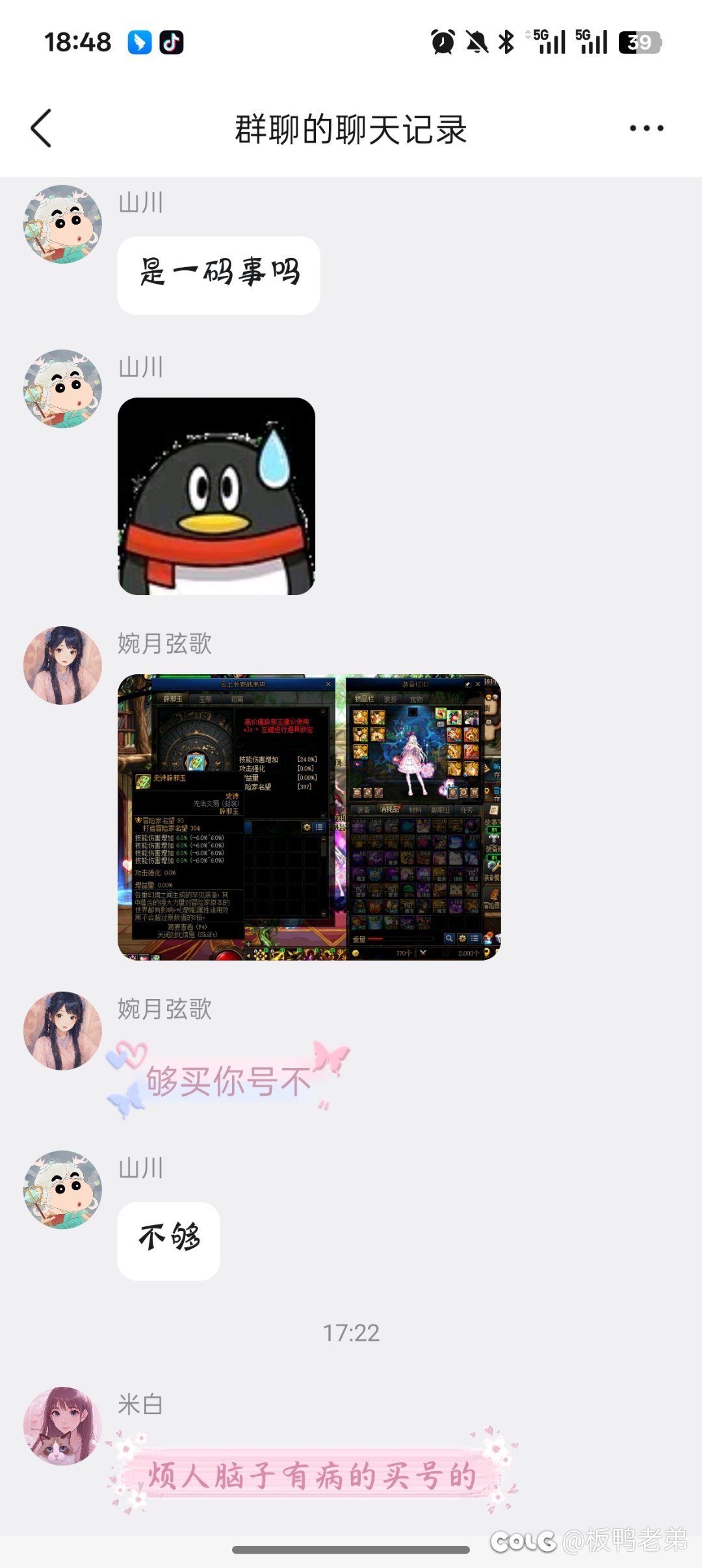The width and height of the screenshot is (702, 1568).
Task: Open 米白's avatar profile
Action: (62, 1426)
